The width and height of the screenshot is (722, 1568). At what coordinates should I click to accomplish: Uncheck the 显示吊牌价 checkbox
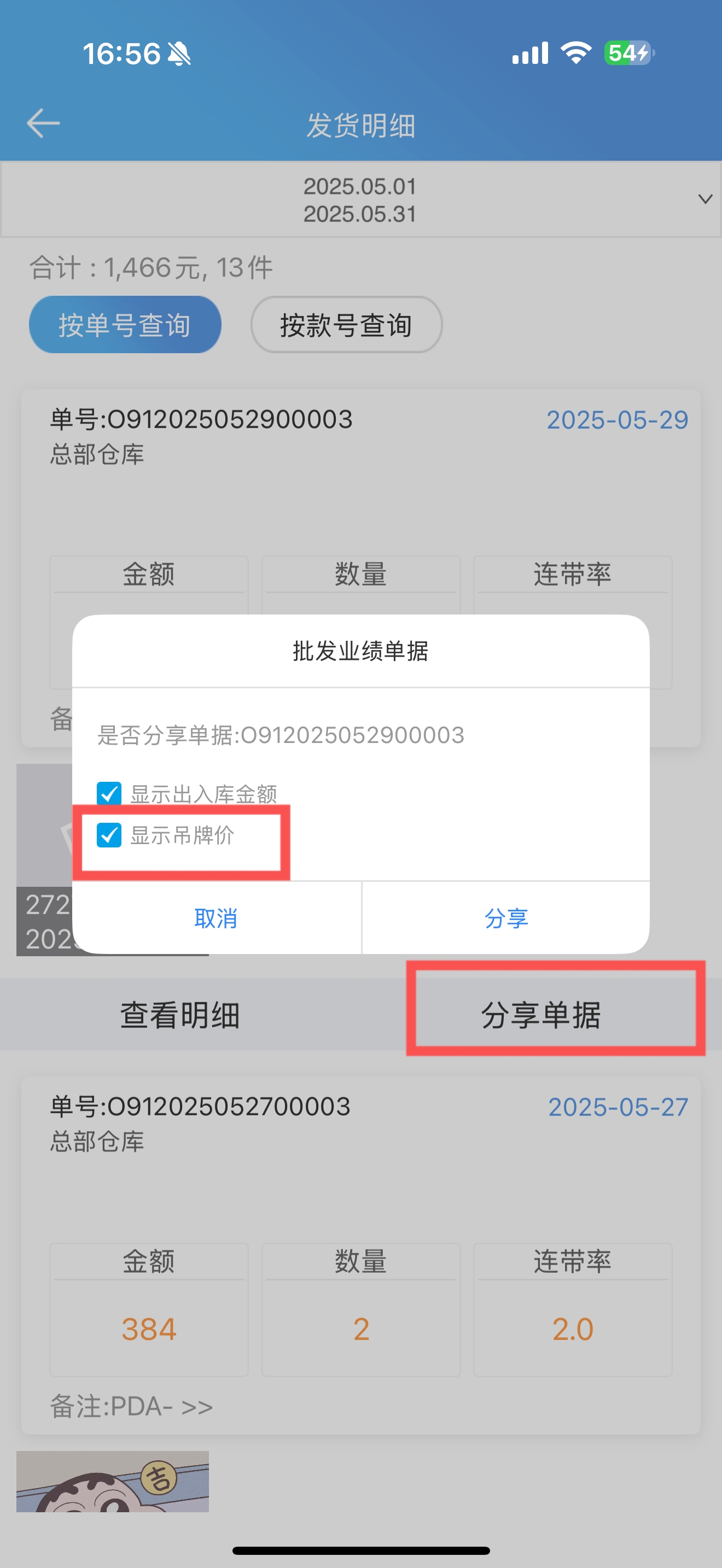pos(109,835)
